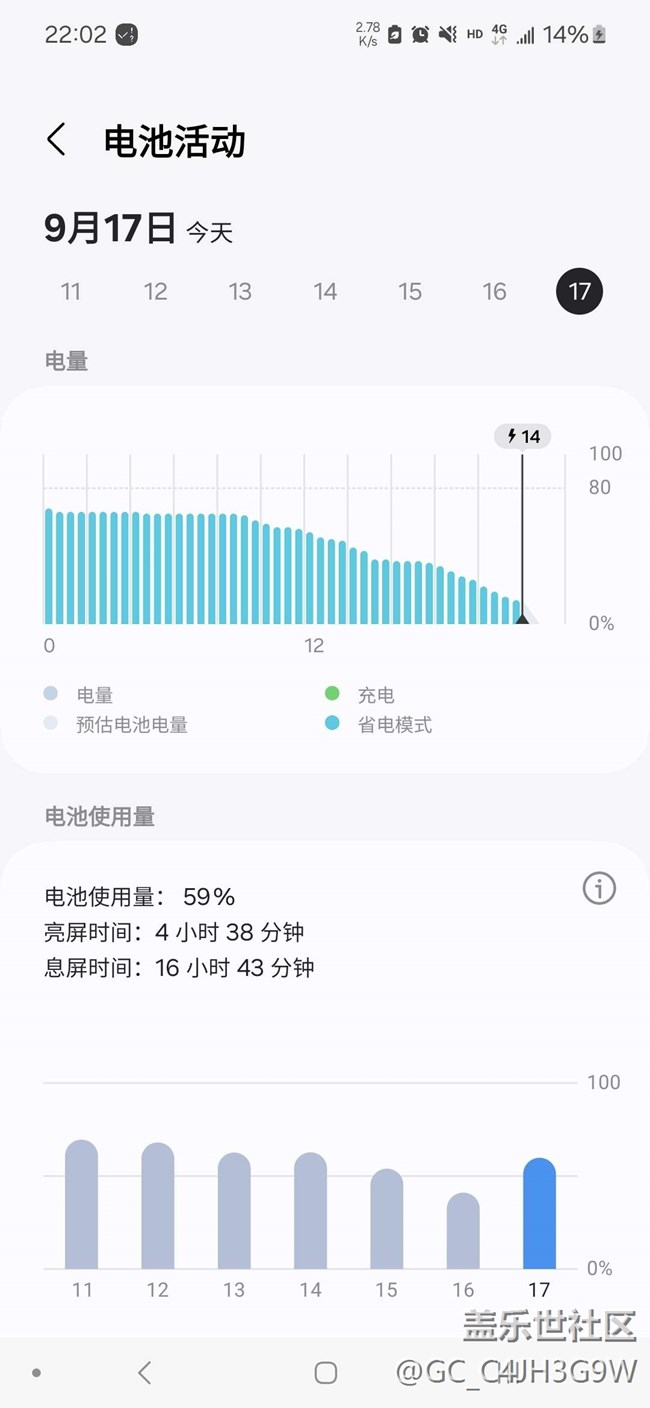
Task: Switch to date 13 in the strip
Action: coord(240,292)
